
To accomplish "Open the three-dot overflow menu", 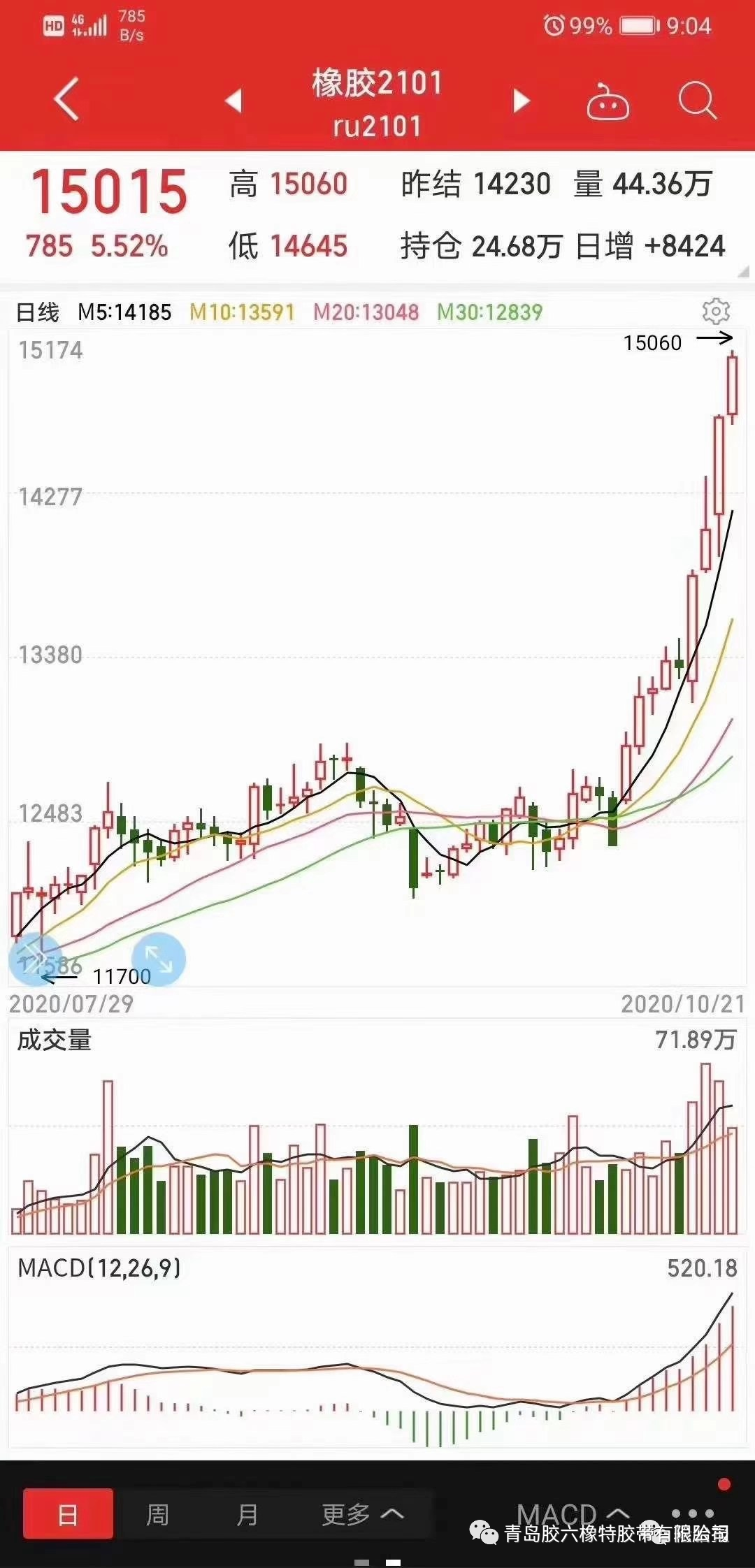I will tap(693, 1513).
